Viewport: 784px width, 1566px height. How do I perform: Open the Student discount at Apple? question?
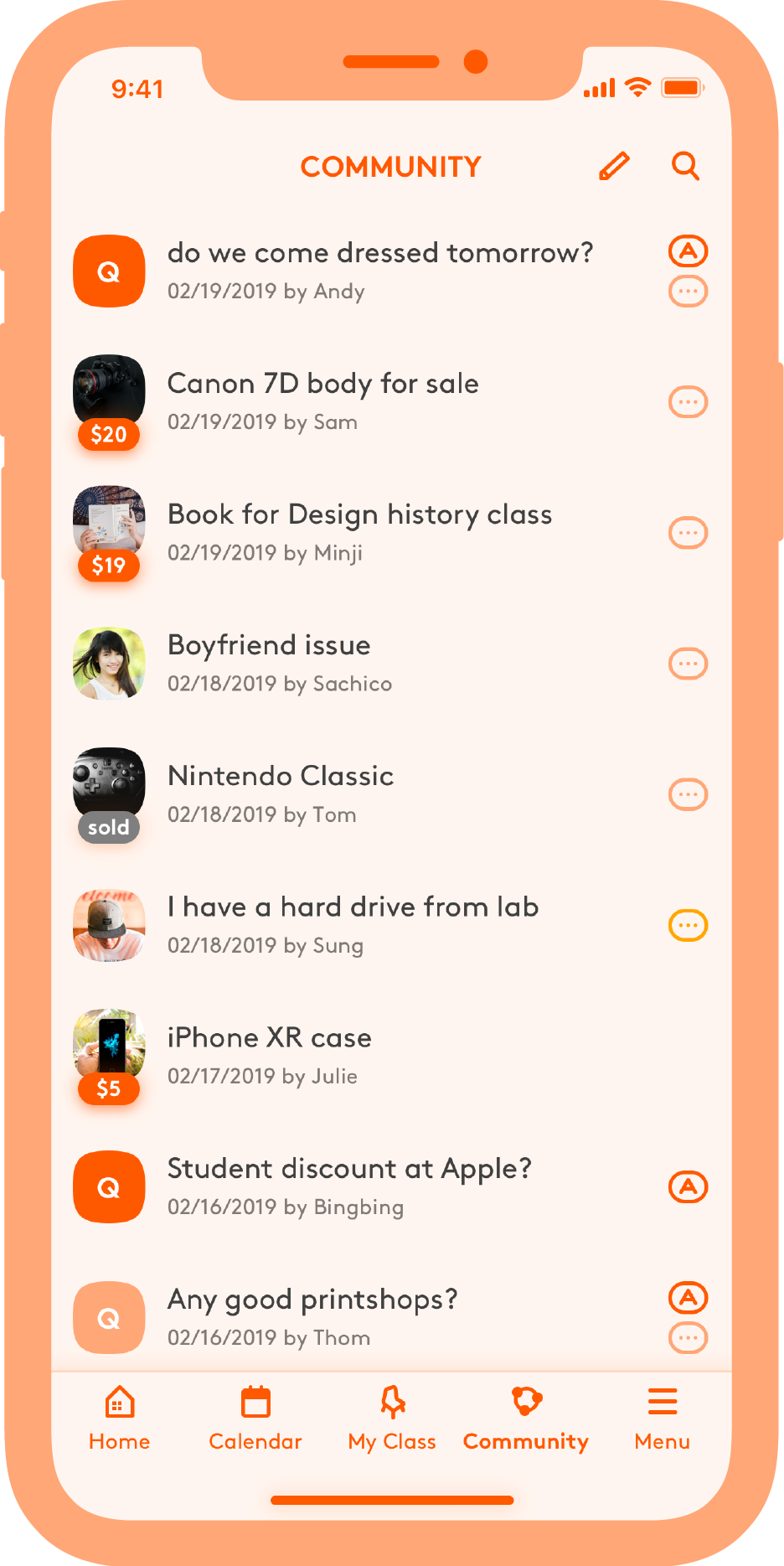(391, 1186)
